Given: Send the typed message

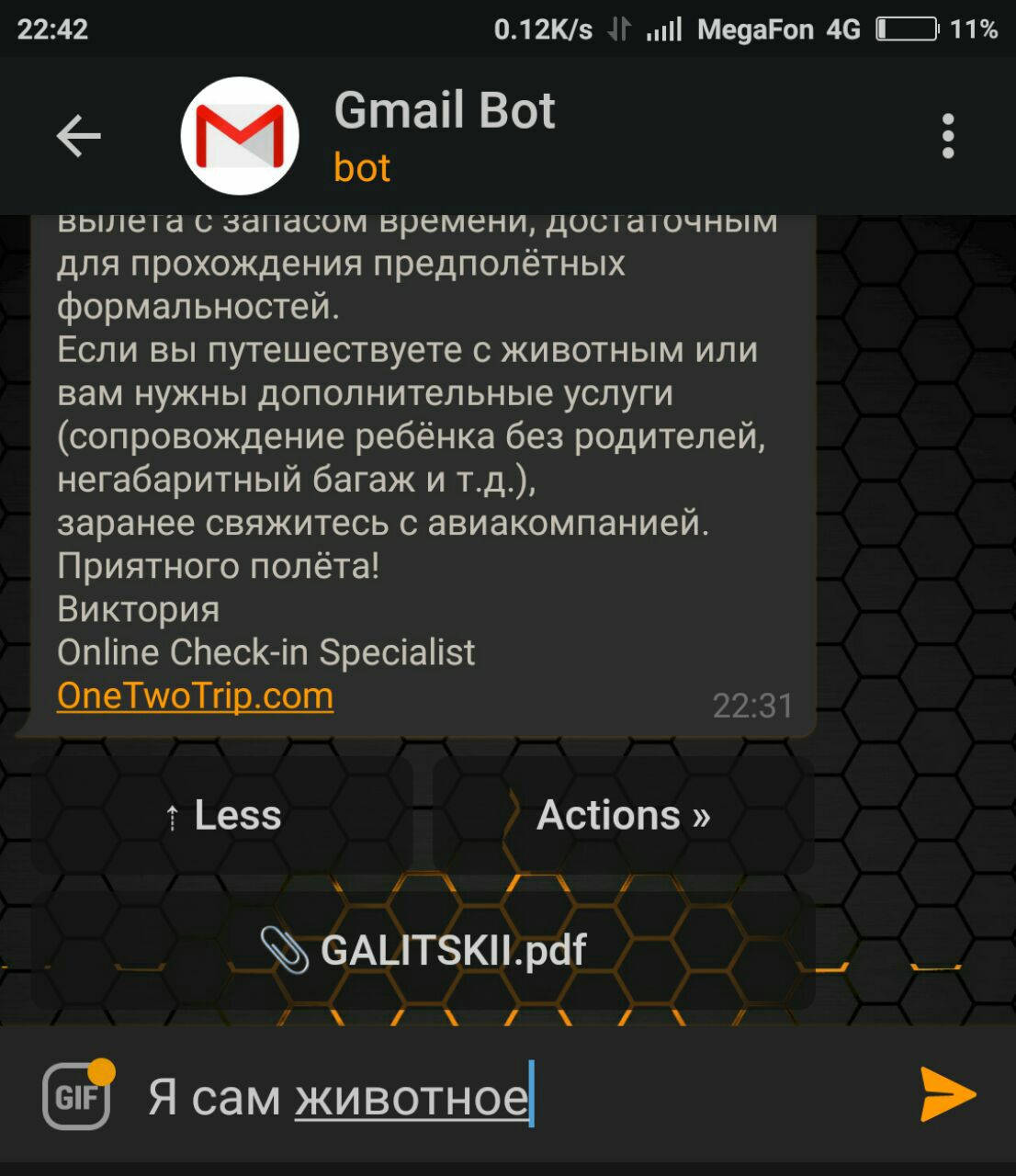Looking at the screenshot, I should click(947, 1094).
